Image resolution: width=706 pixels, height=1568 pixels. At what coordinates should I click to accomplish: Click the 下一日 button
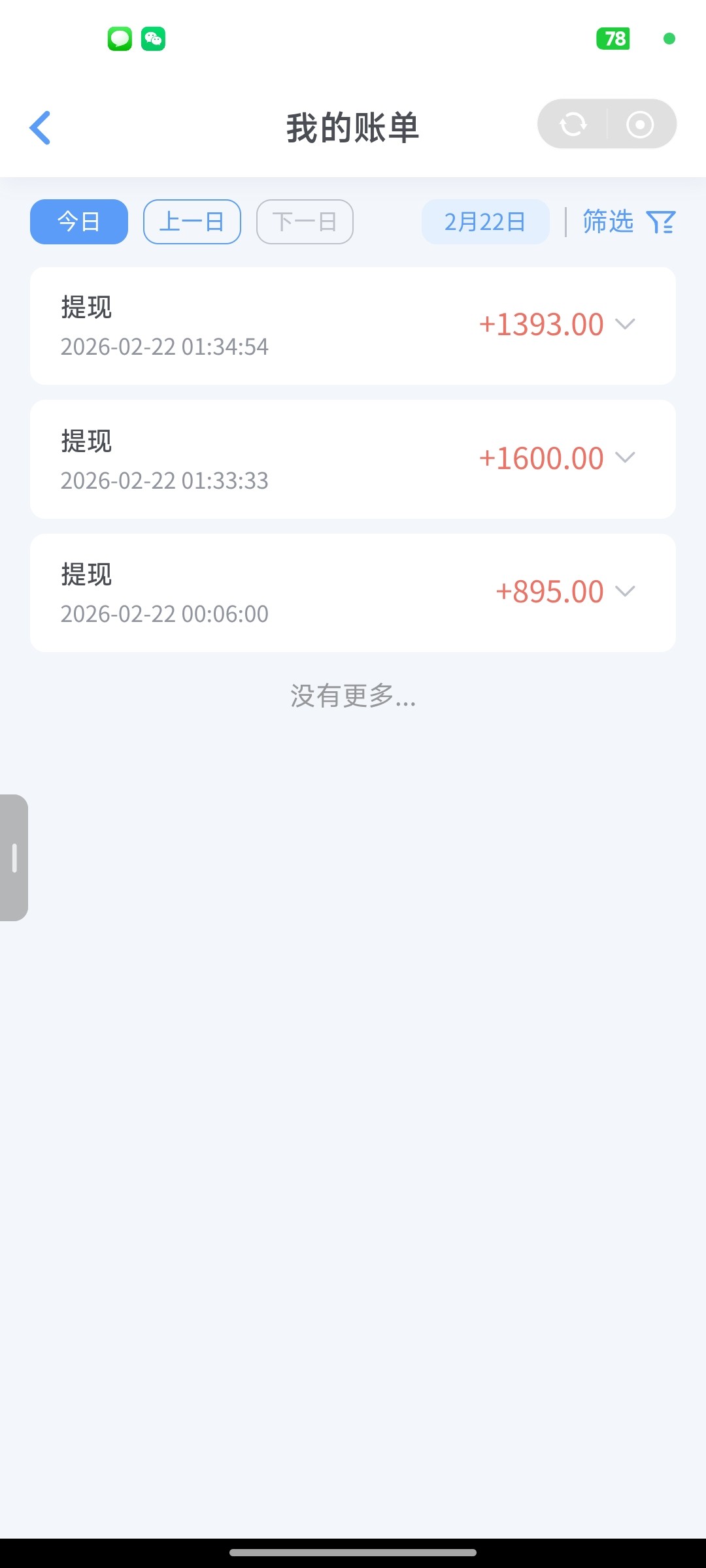coord(304,222)
